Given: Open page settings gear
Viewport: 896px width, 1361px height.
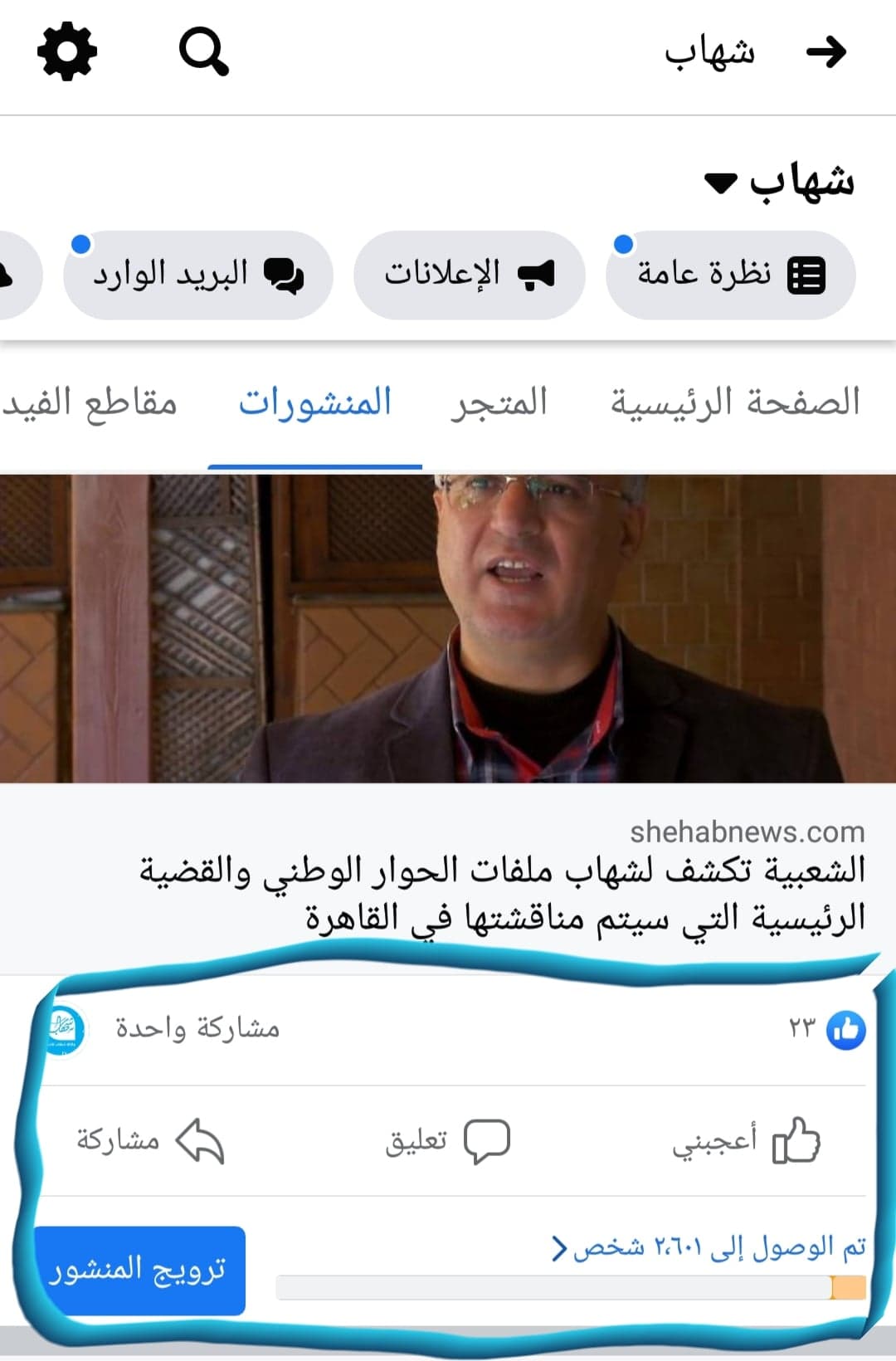Looking at the screenshot, I should [67, 51].
